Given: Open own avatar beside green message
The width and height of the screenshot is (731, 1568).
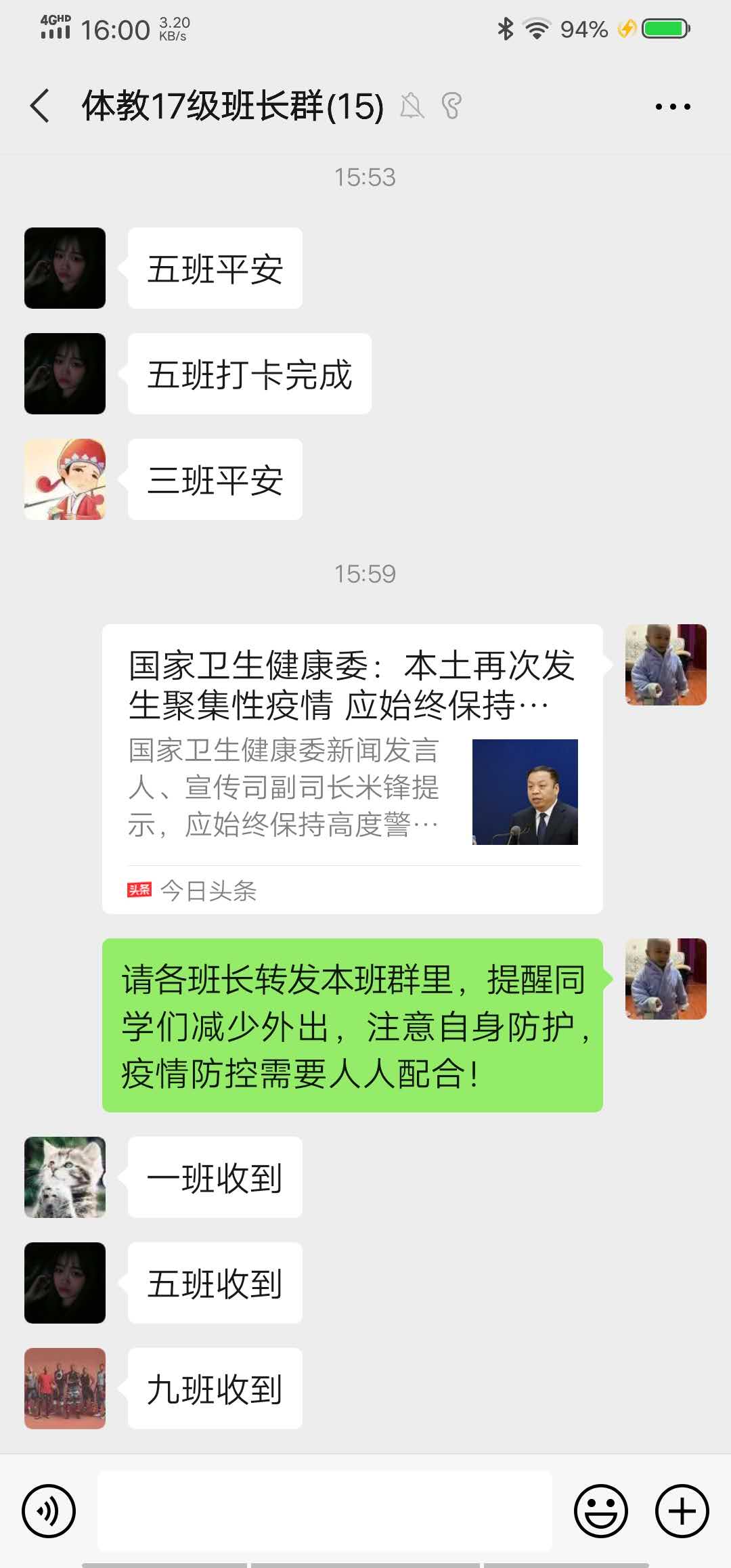Looking at the screenshot, I should (666, 979).
